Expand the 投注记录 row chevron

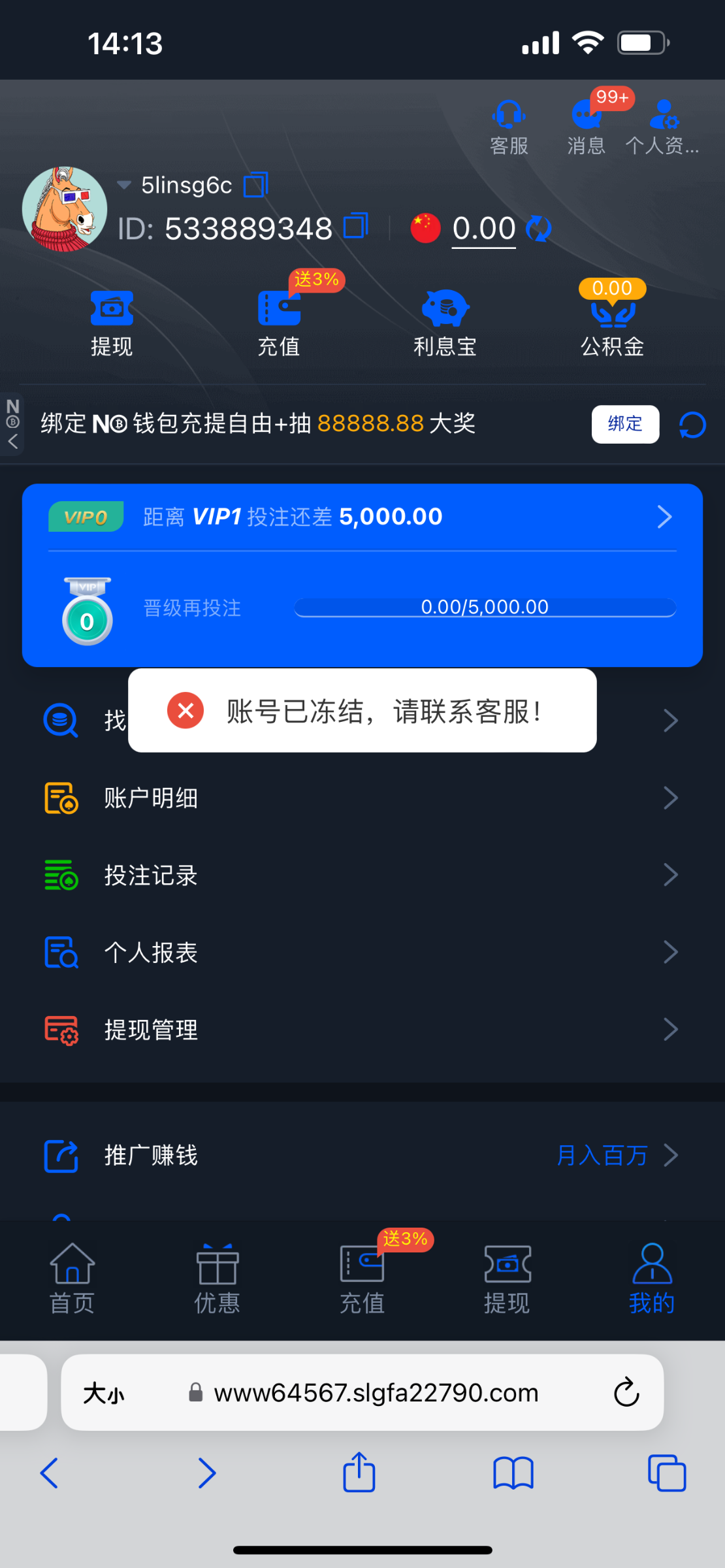click(670, 875)
